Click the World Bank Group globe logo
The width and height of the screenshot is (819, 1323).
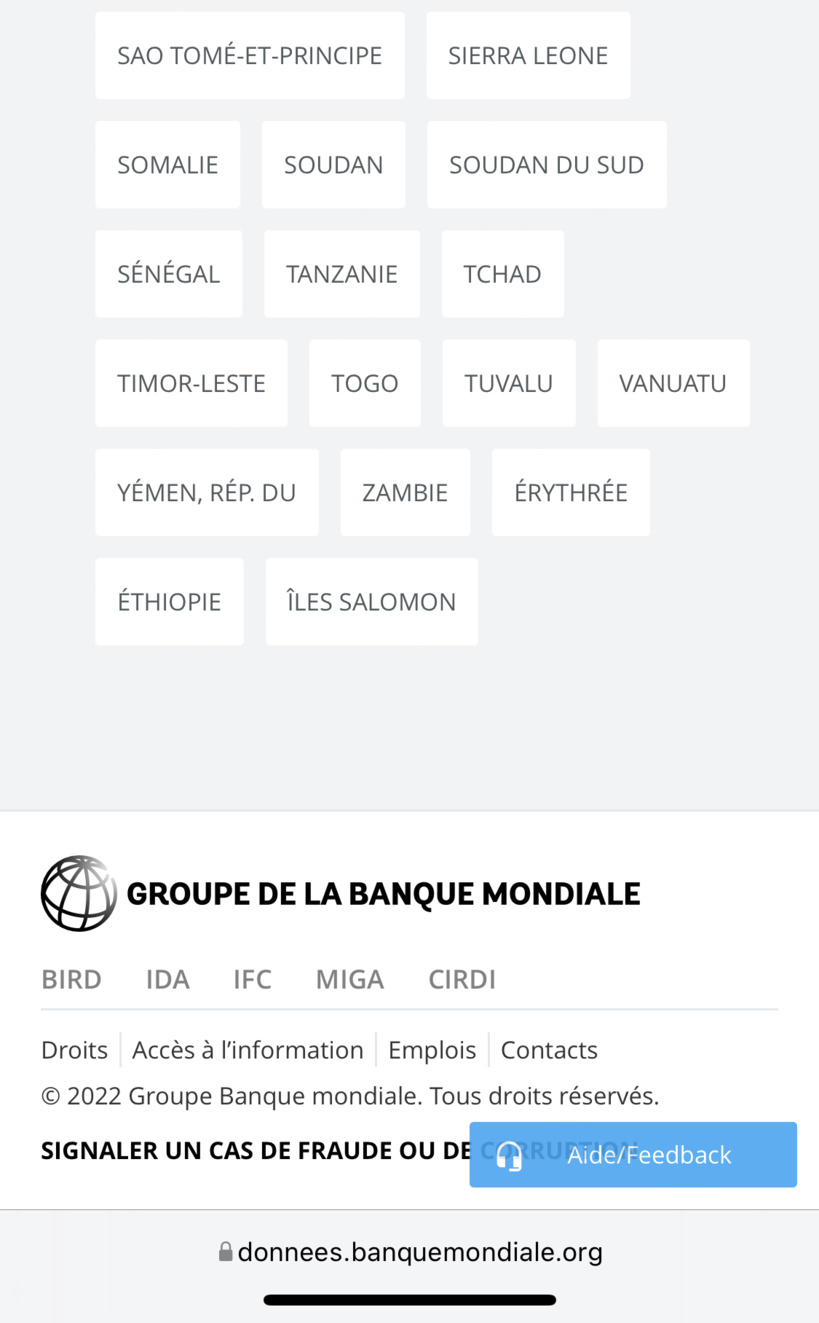78,893
